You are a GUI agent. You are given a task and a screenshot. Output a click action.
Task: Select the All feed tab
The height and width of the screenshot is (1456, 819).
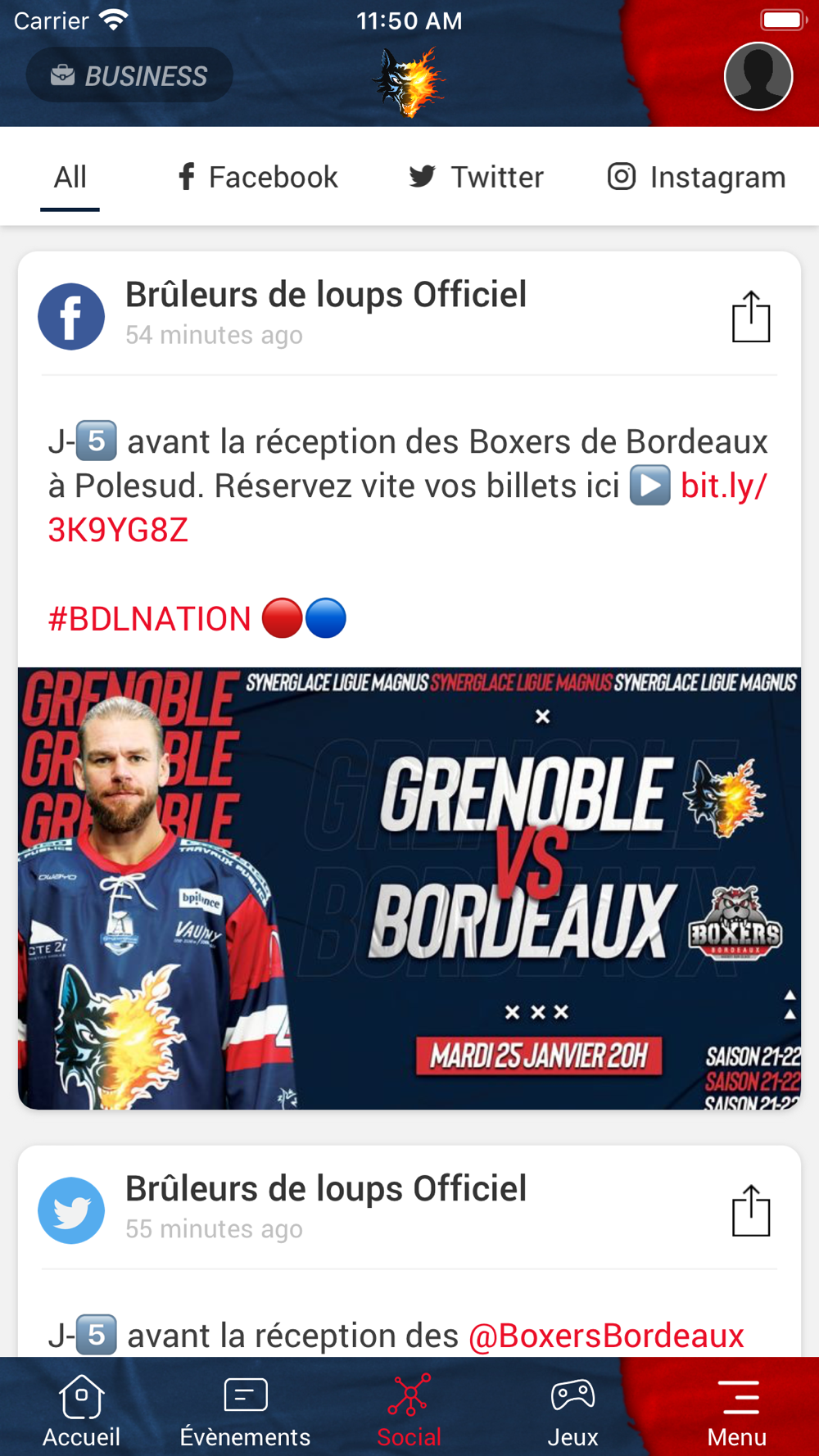click(x=70, y=177)
